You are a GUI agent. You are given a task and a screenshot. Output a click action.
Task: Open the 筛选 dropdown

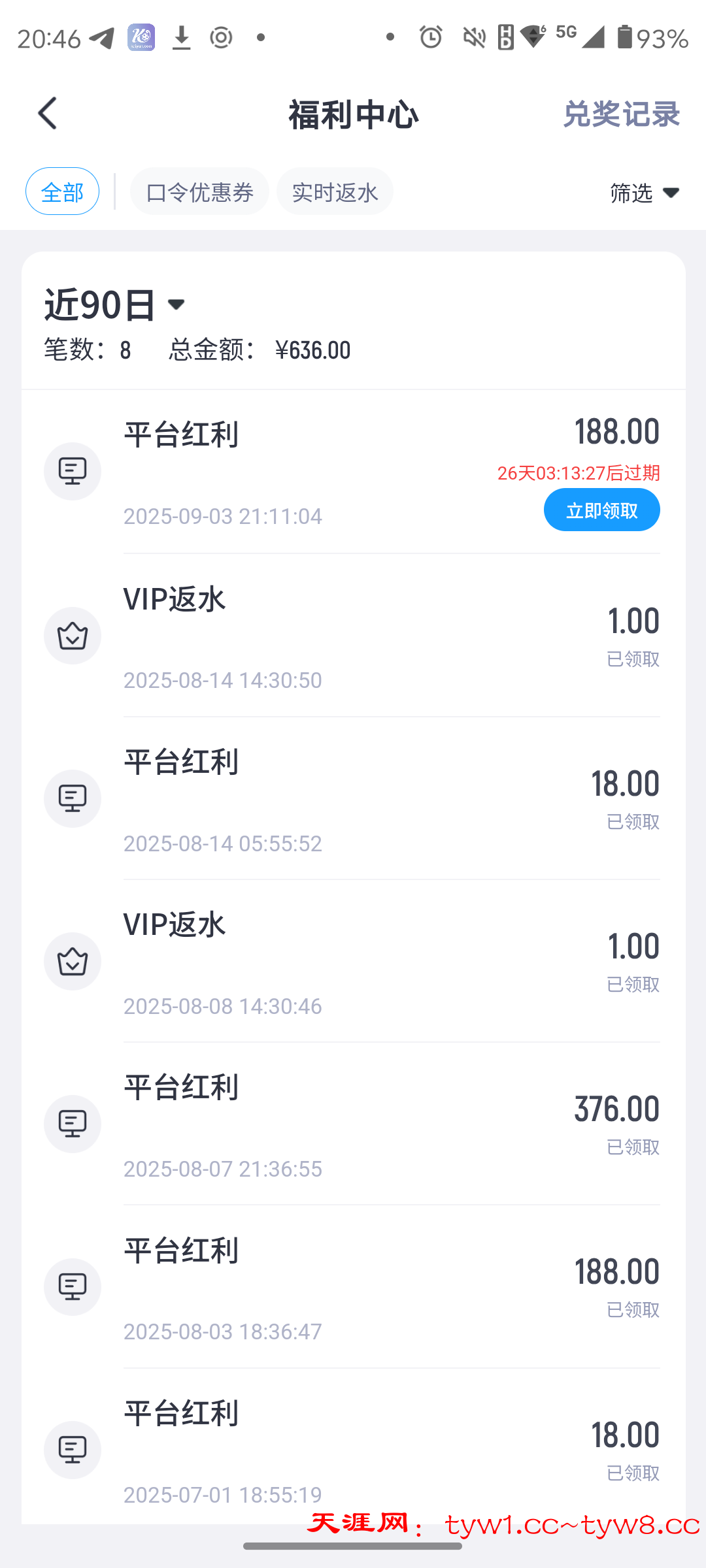[644, 192]
